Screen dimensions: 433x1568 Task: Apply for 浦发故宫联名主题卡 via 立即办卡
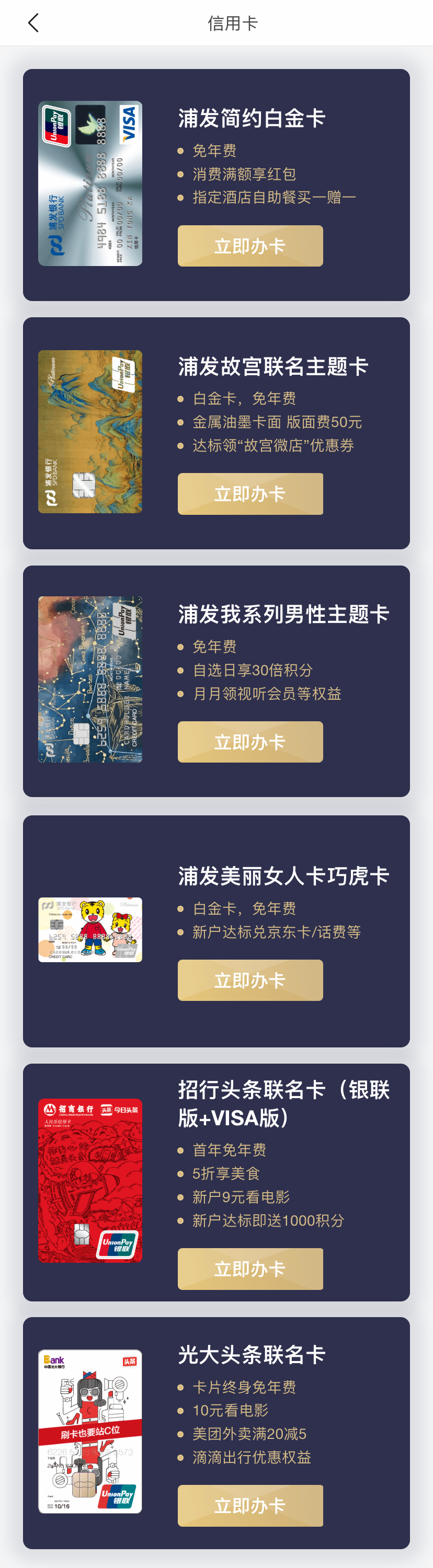point(249,493)
